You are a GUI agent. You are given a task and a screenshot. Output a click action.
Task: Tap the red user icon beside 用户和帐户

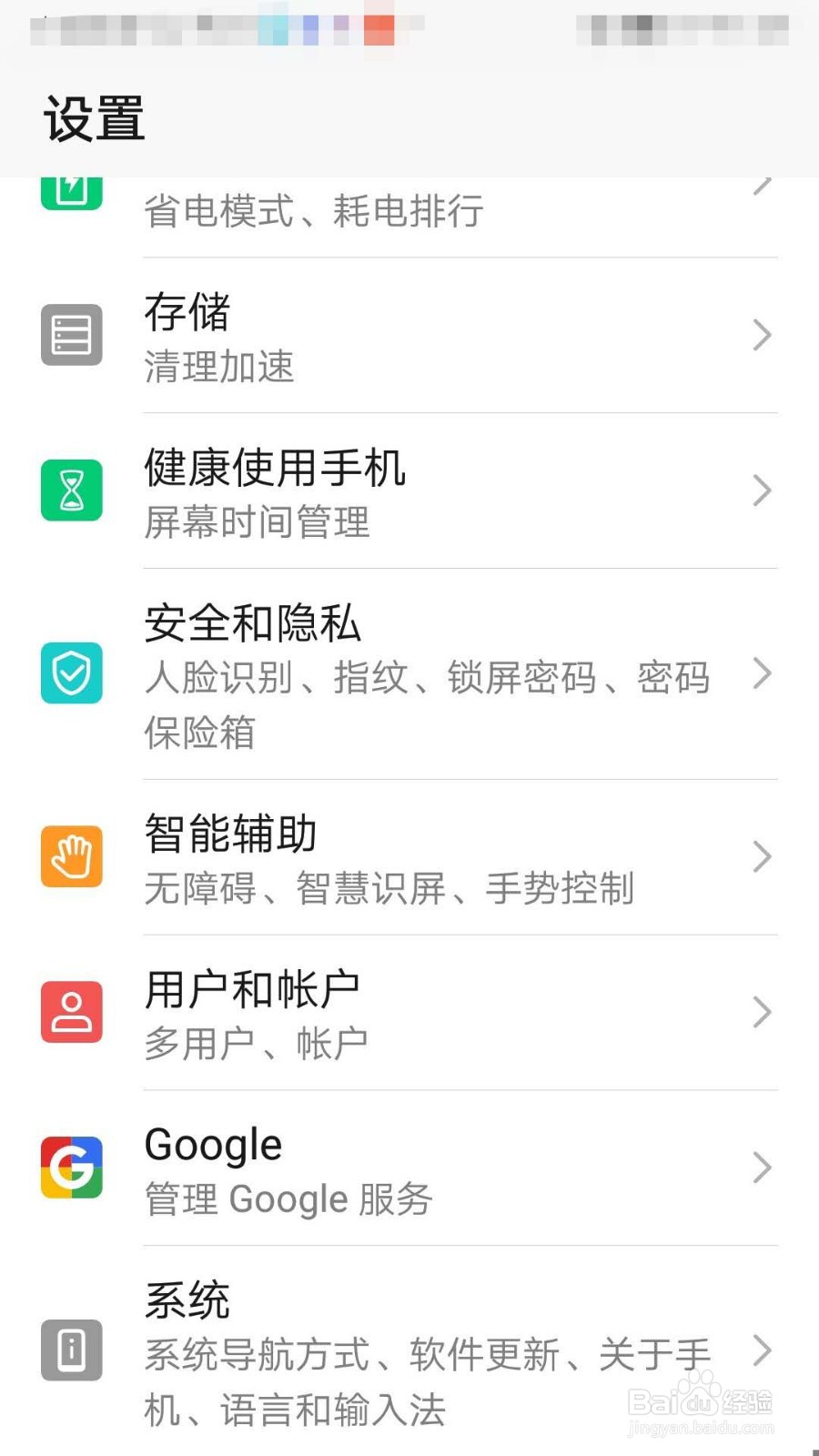pos(72,1012)
